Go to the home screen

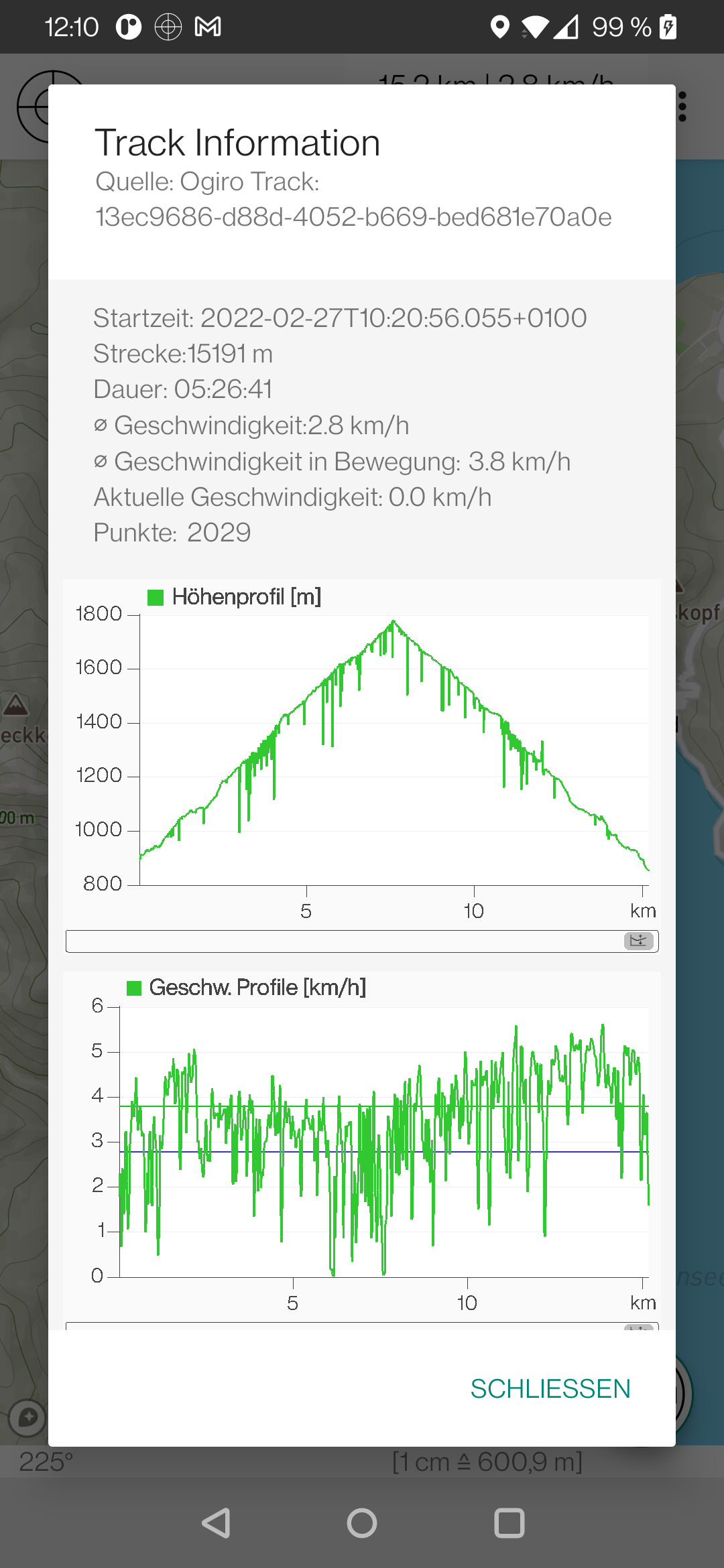[362, 1523]
